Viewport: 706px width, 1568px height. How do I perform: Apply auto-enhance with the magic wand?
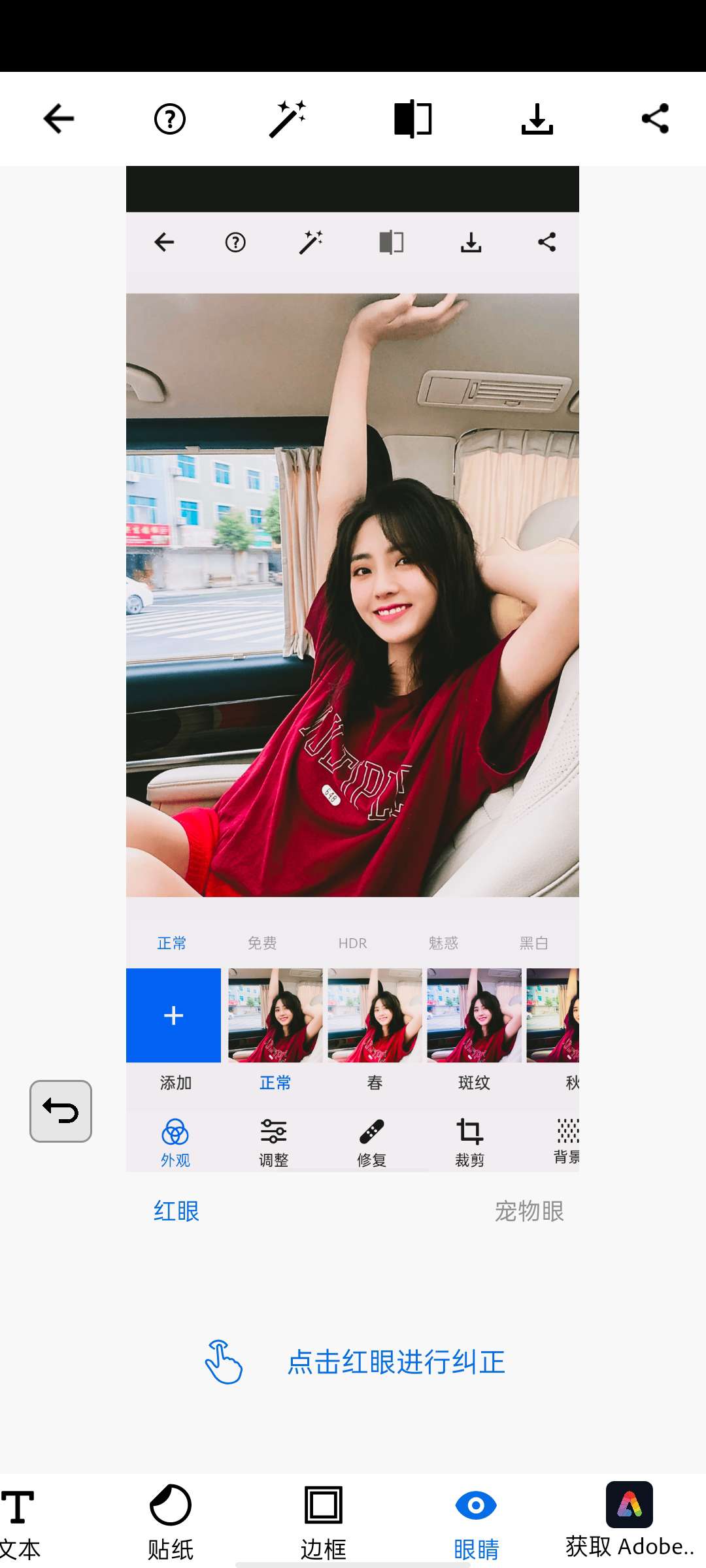pos(288,119)
